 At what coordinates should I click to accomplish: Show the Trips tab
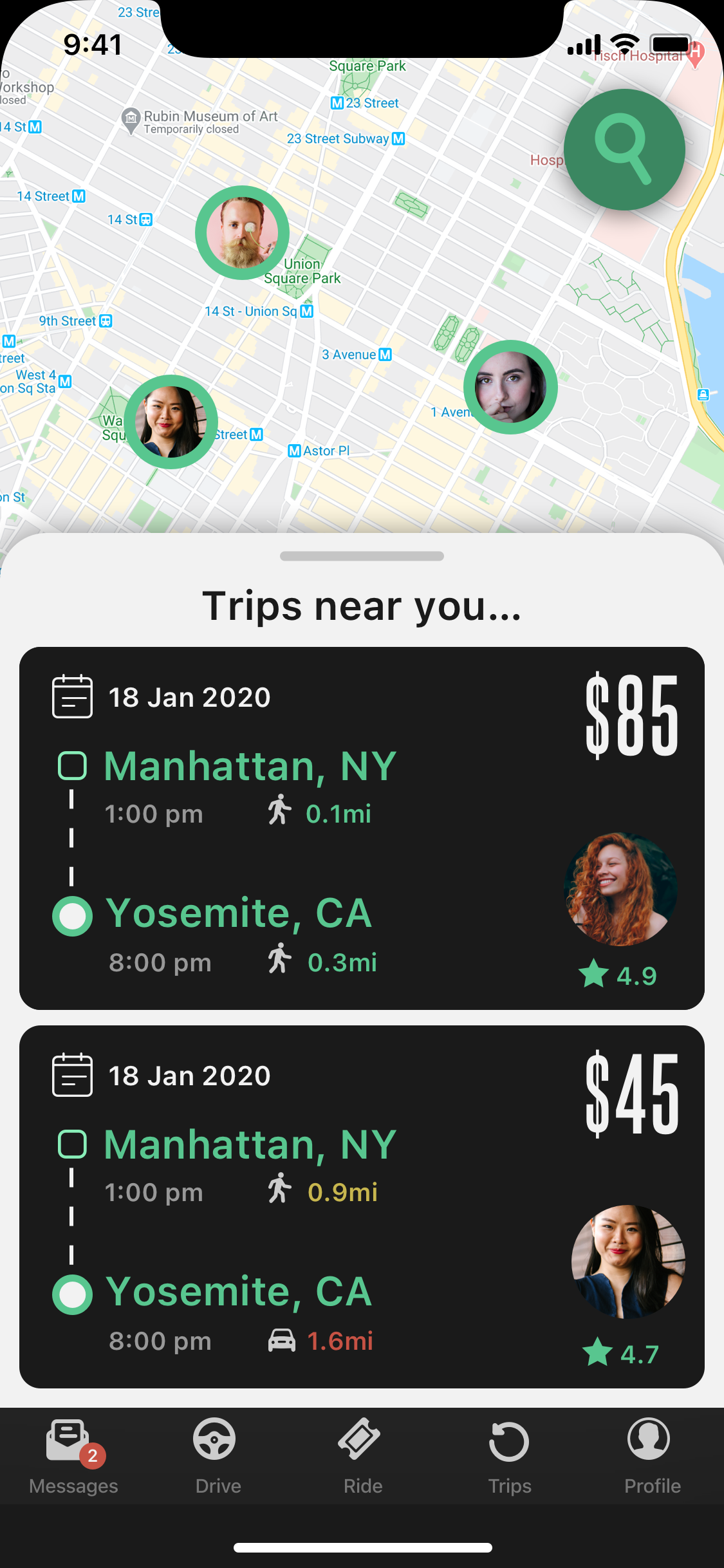(x=509, y=1456)
